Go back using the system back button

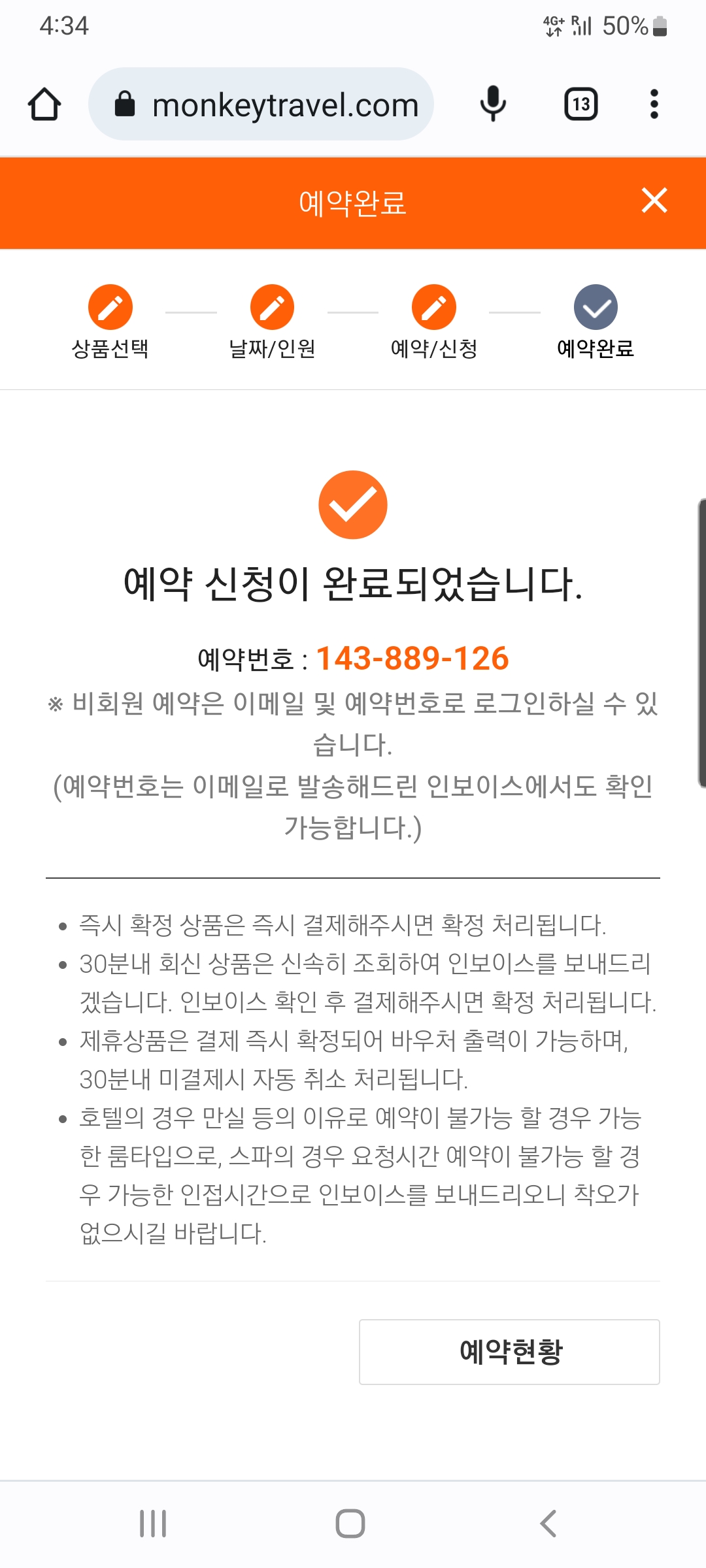(548, 1524)
